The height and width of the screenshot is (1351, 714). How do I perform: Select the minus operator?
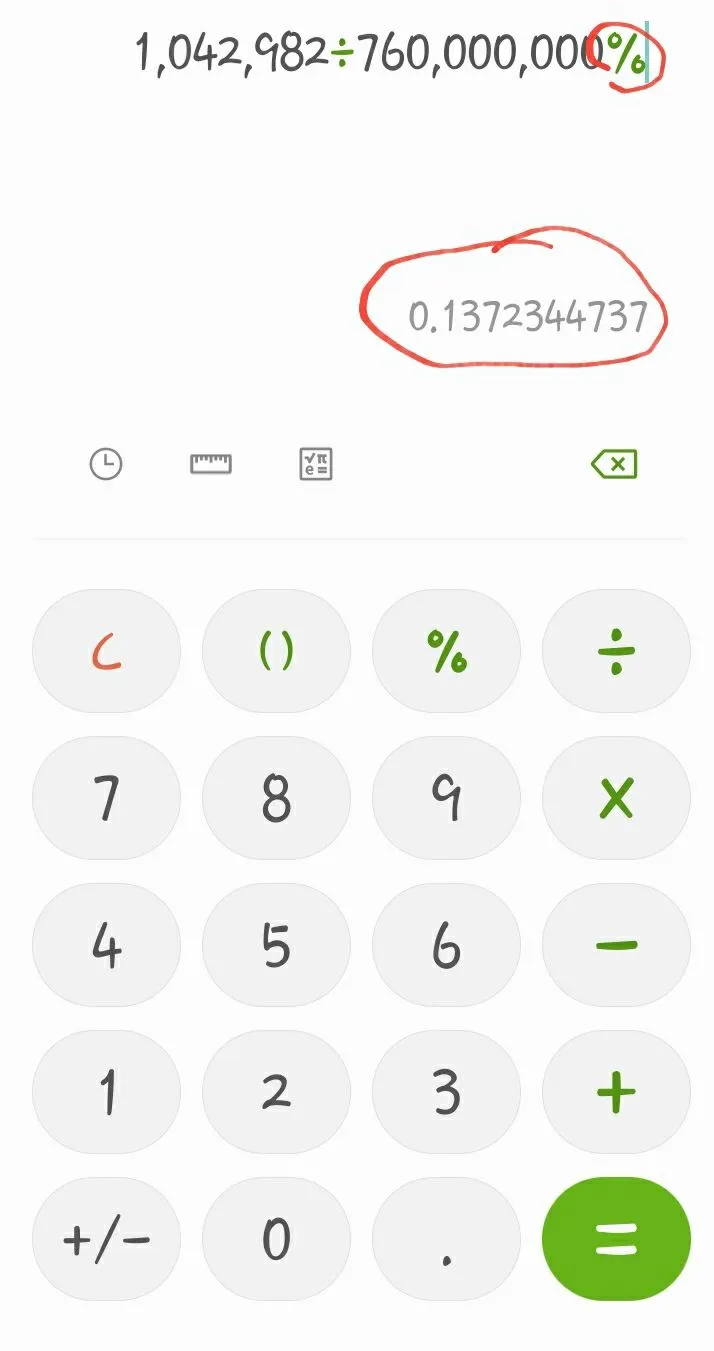[x=616, y=945]
